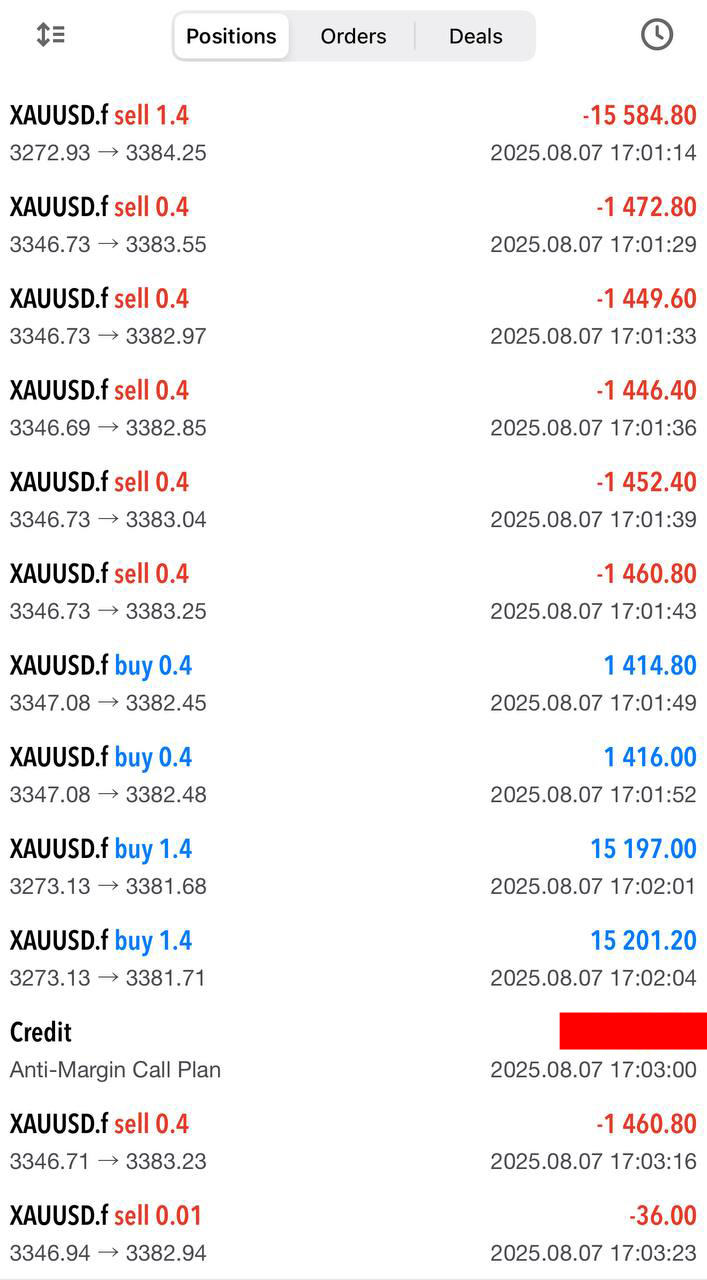This screenshot has width=707, height=1280.
Task: Select the Positions segment
Action: [x=231, y=36]
